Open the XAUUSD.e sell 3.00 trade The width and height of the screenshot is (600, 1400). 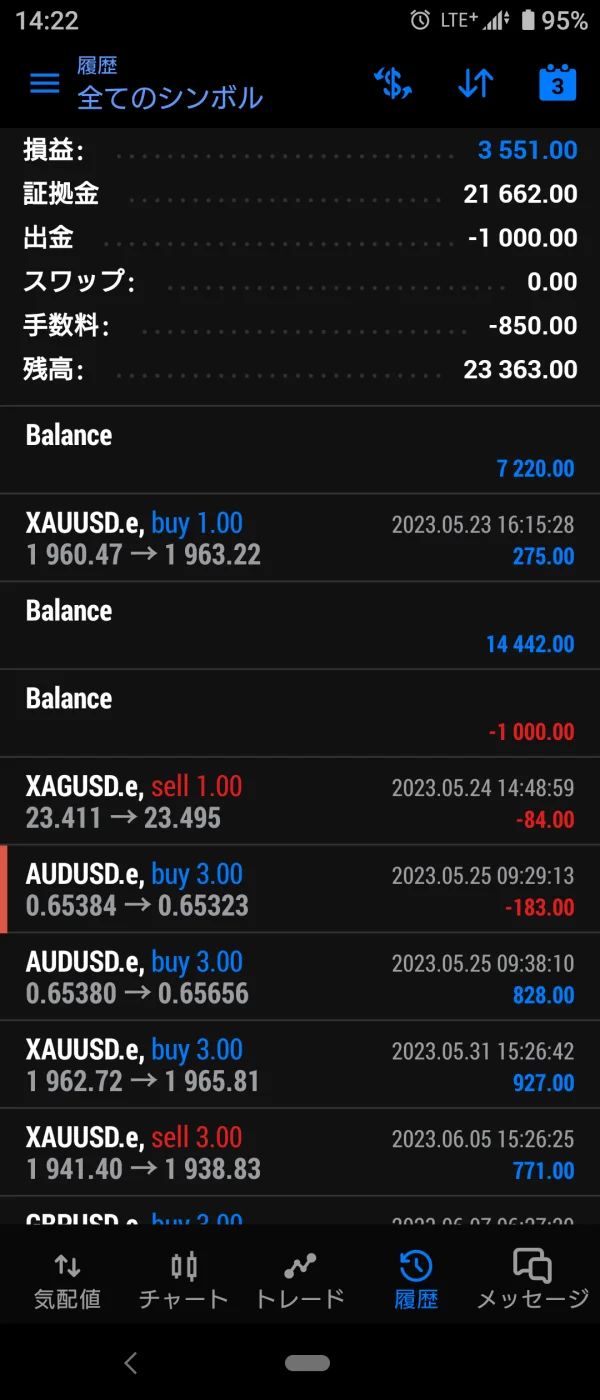[x=300, y=1152]
